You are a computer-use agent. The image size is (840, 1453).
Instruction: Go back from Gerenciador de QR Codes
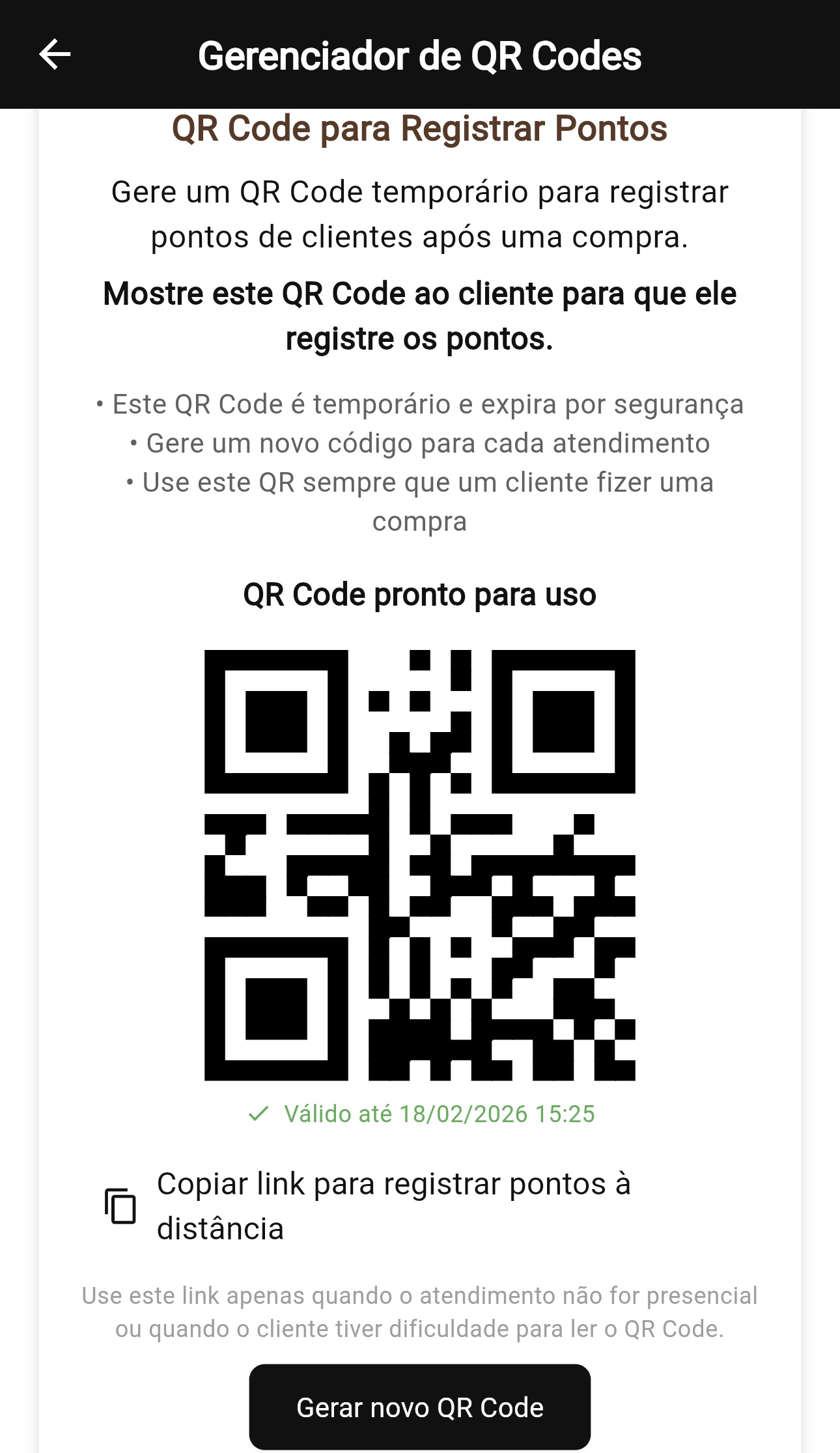click(55, 55)
